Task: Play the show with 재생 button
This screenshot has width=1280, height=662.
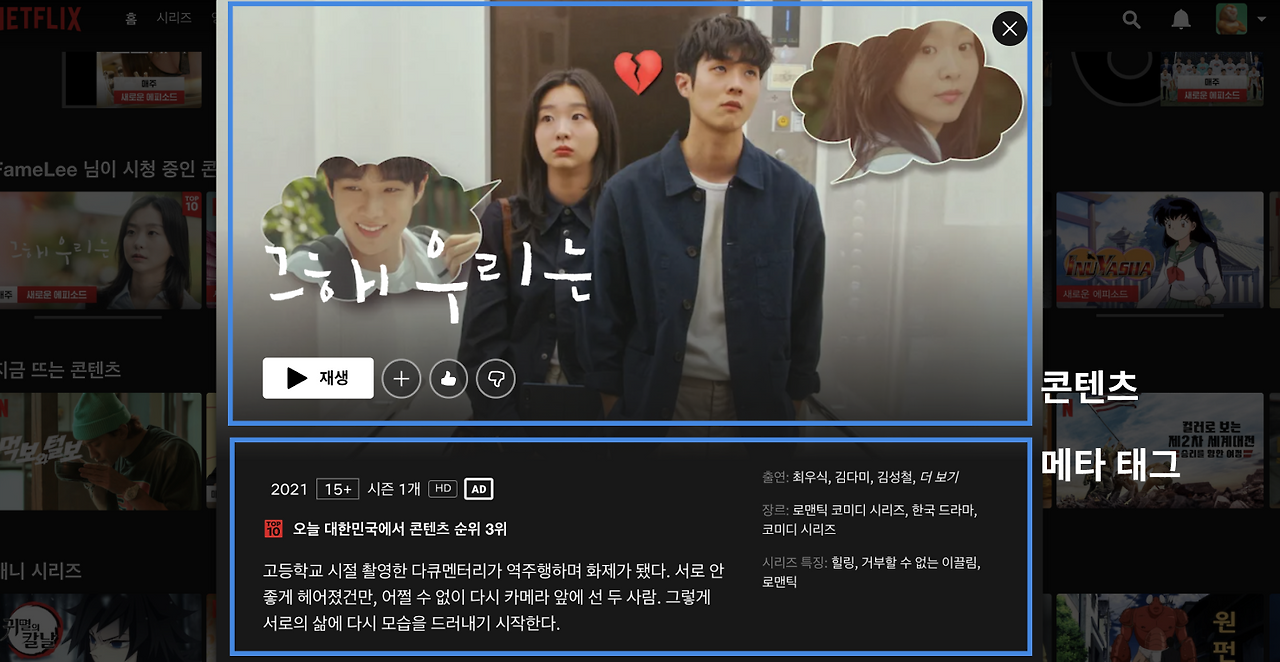Action: tap(318, 378)
